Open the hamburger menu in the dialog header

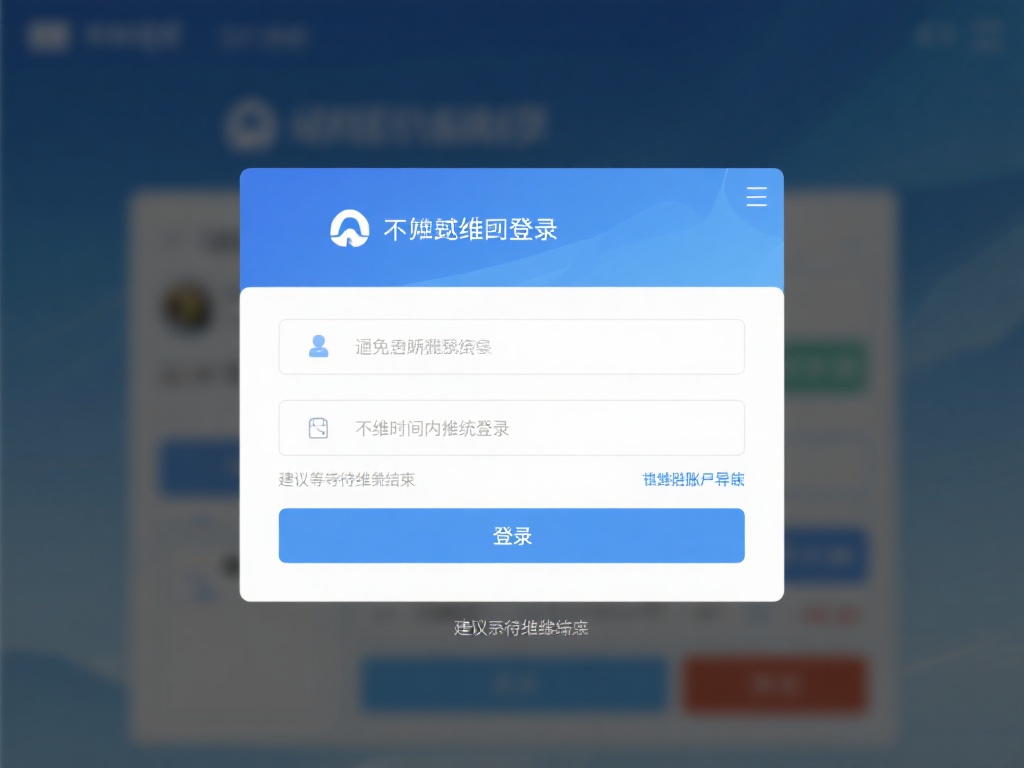click(757, 197)
